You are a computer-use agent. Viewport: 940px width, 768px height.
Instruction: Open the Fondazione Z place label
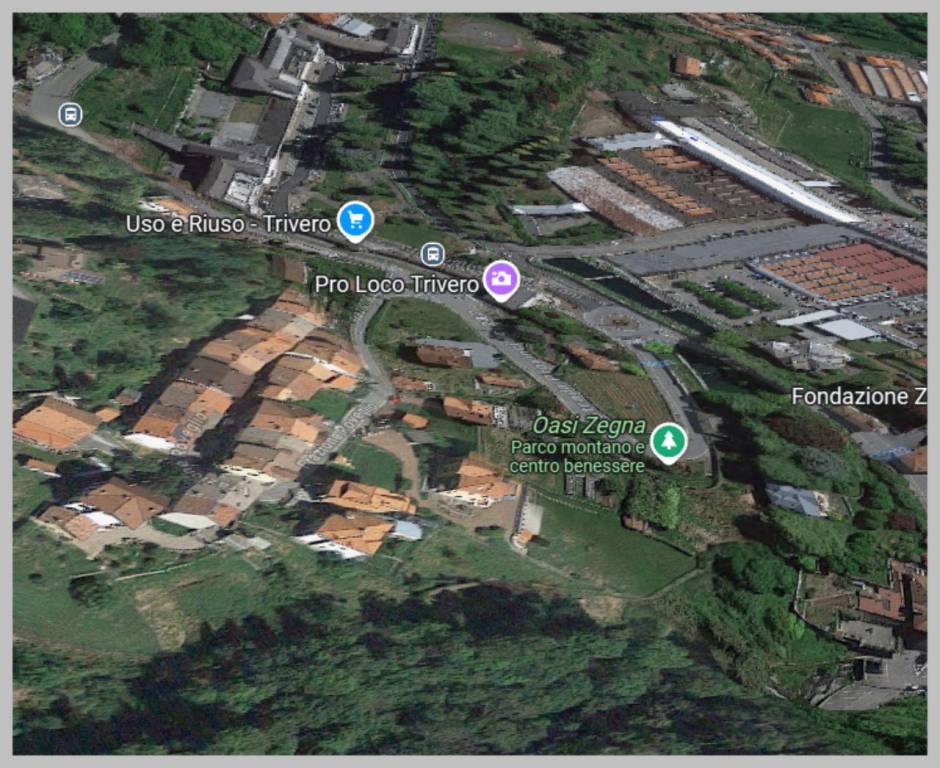point(858,396)
